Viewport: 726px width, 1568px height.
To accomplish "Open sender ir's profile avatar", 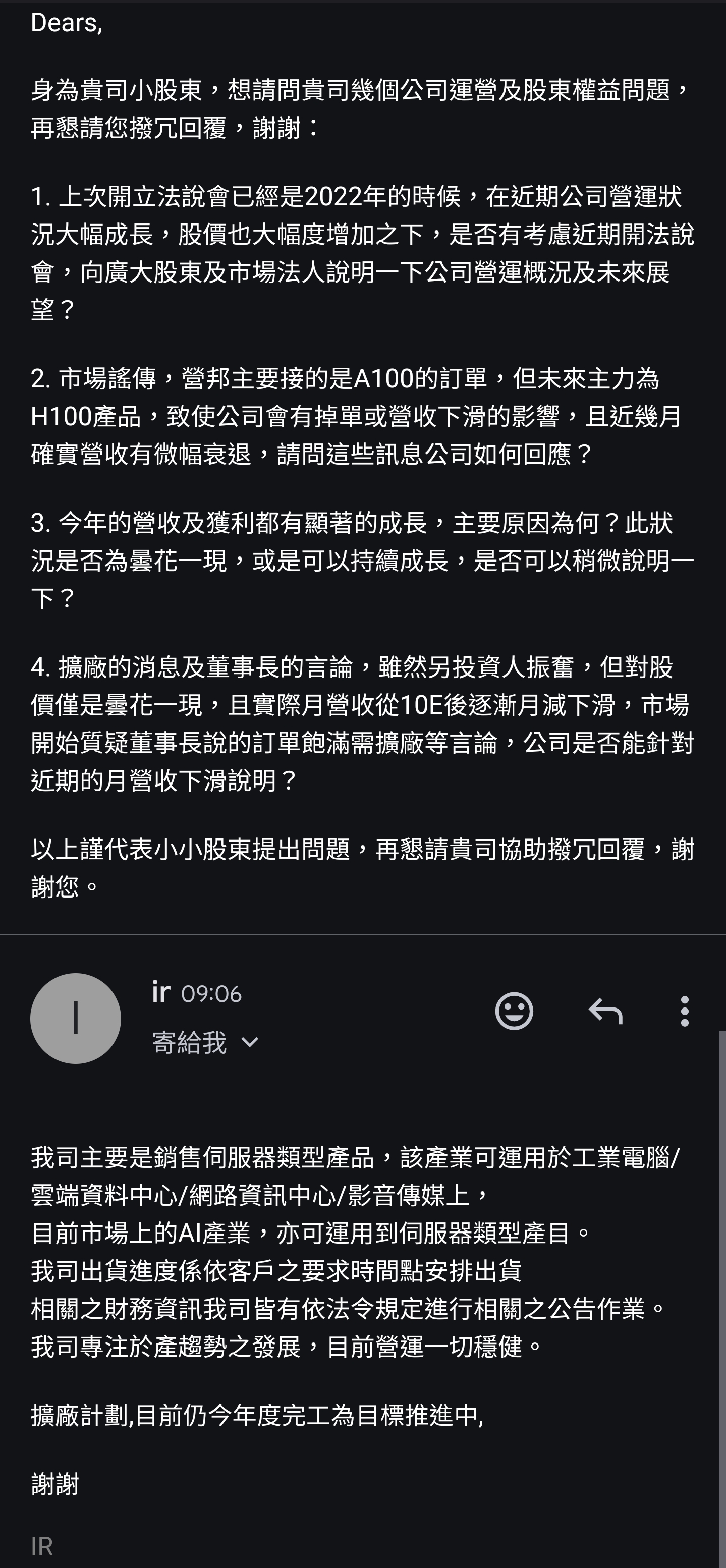I will 76,1019.
